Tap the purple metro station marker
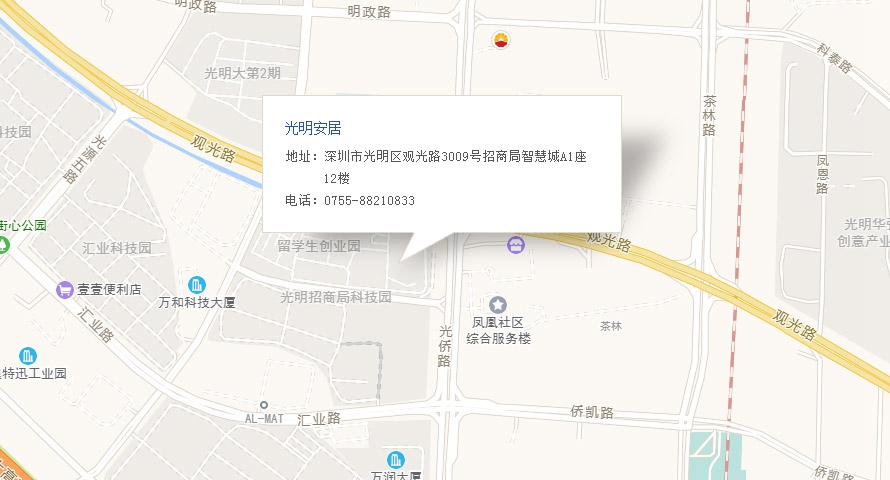Viewport: 890px width, 480px height. click(515, 245)
